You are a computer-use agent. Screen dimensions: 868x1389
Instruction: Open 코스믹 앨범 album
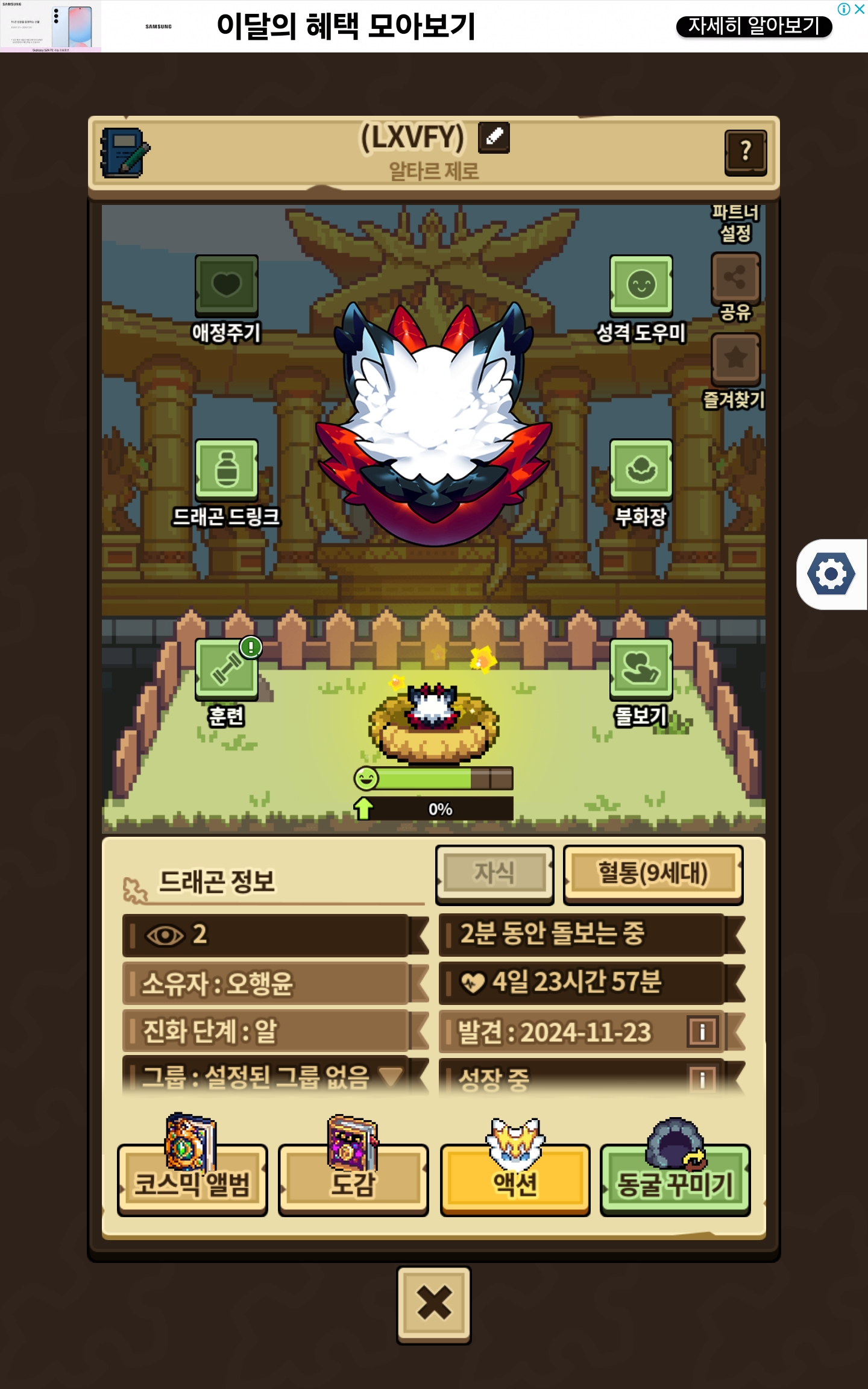pos(192,1179)
